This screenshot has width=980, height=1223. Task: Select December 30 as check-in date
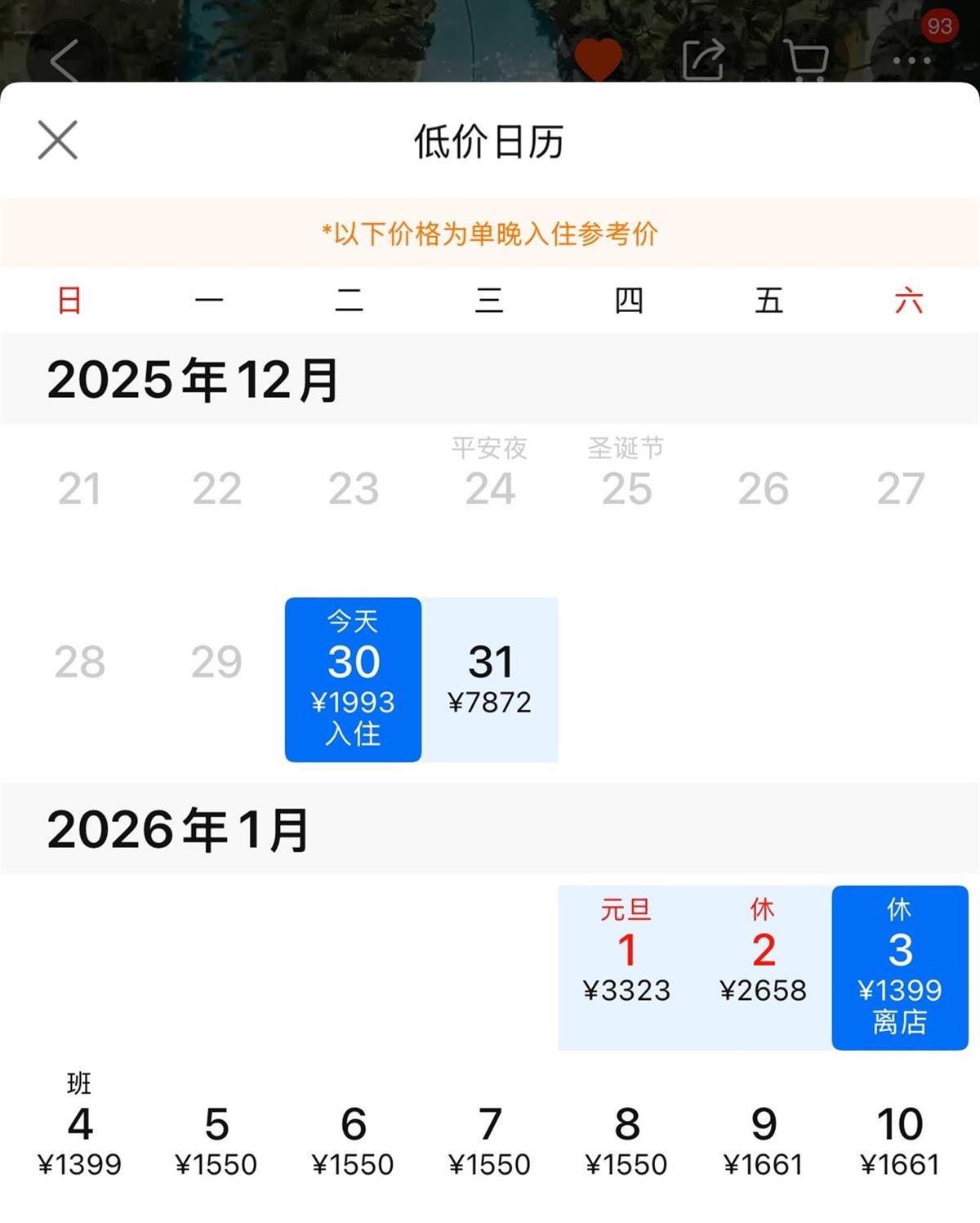[353, 679]
